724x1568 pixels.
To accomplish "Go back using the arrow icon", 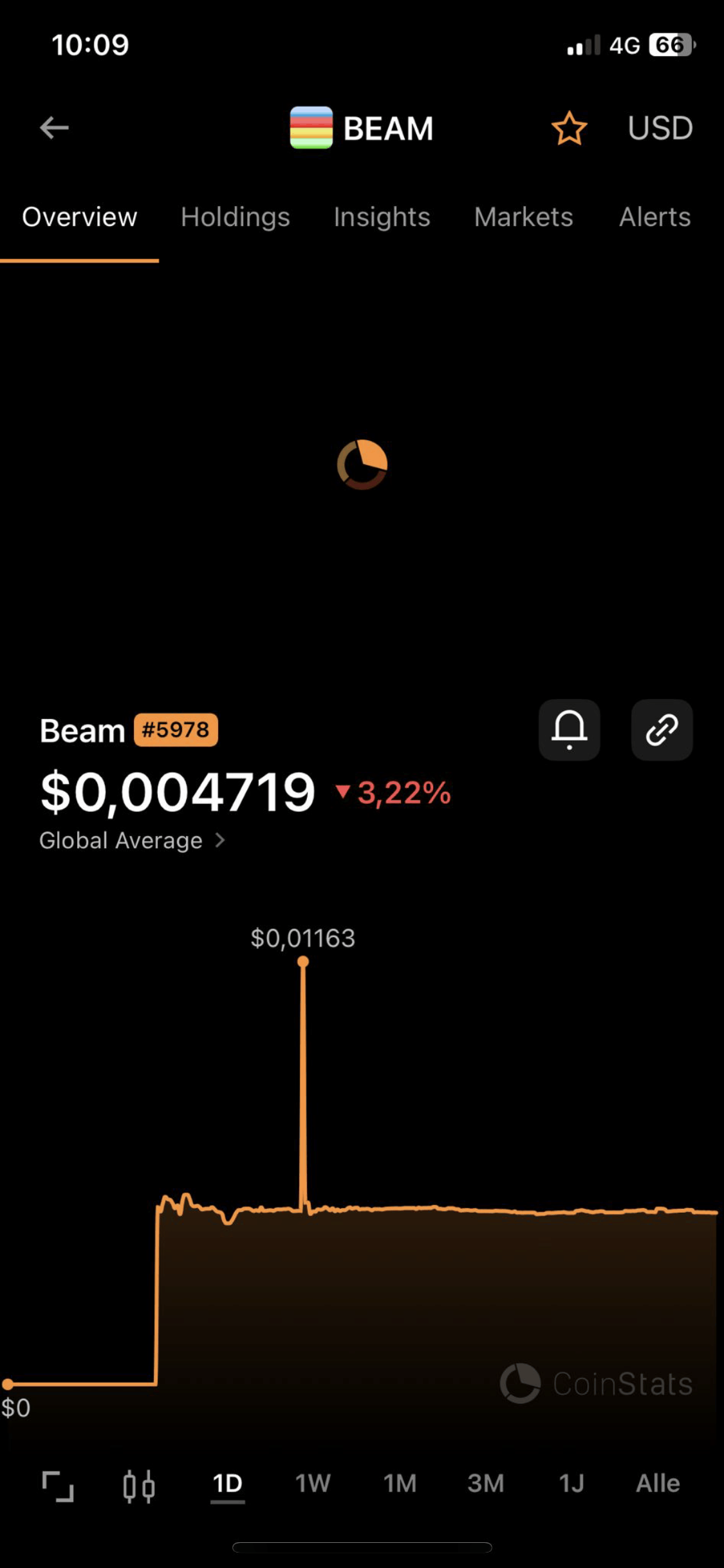I will click(x=54, y=127).
